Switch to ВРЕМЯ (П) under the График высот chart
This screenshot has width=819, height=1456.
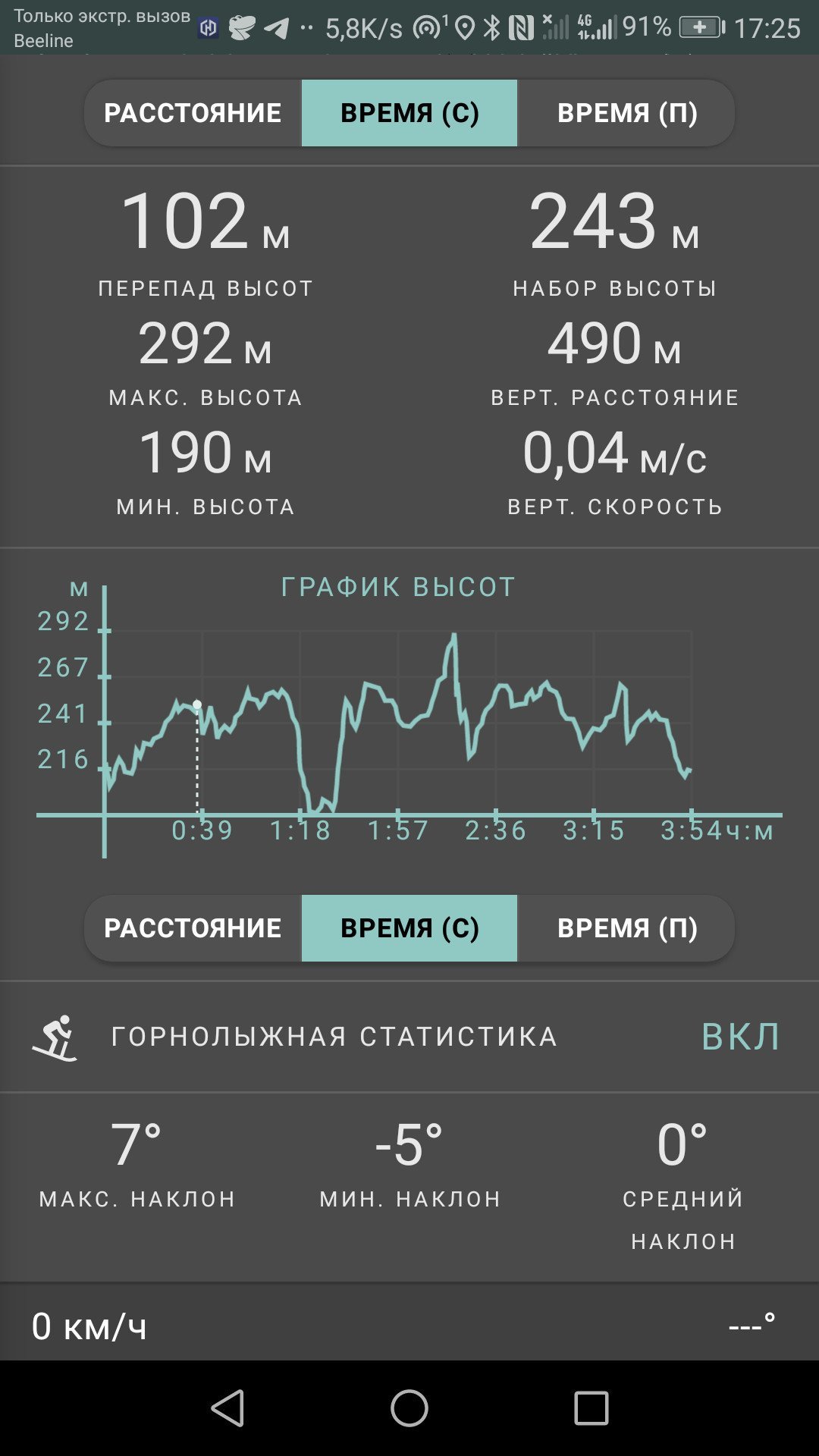tap(626, 928)
